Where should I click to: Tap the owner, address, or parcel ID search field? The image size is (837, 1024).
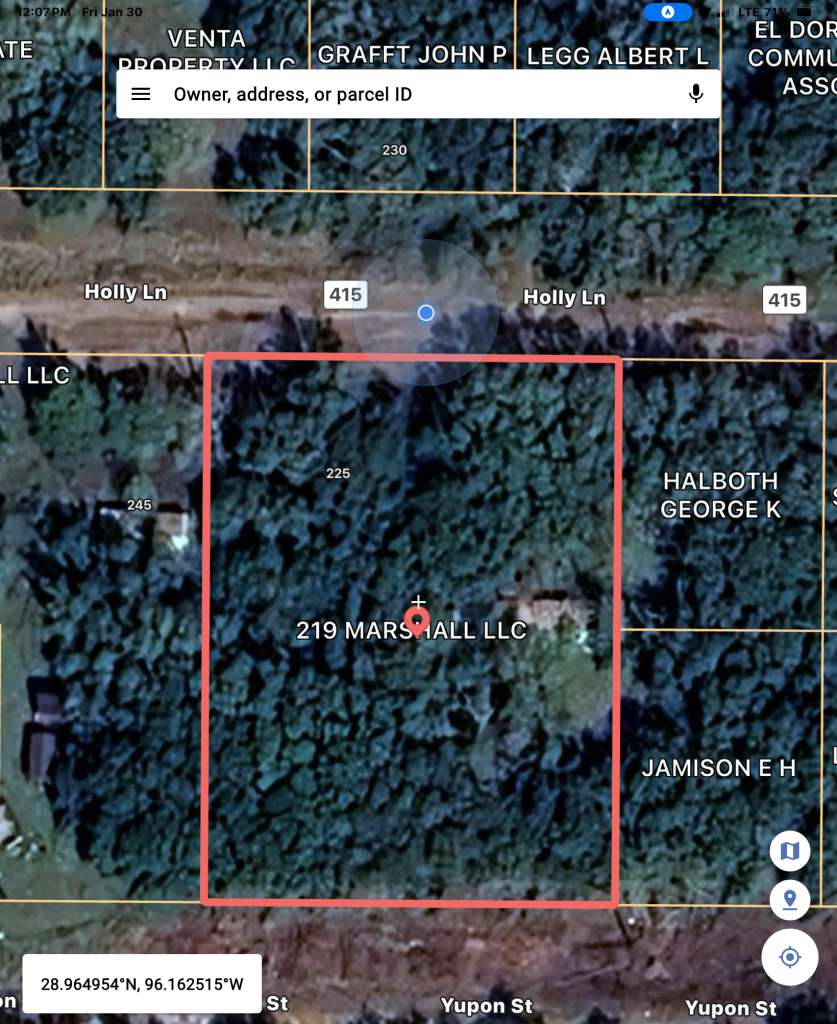[x=400, y=94]
